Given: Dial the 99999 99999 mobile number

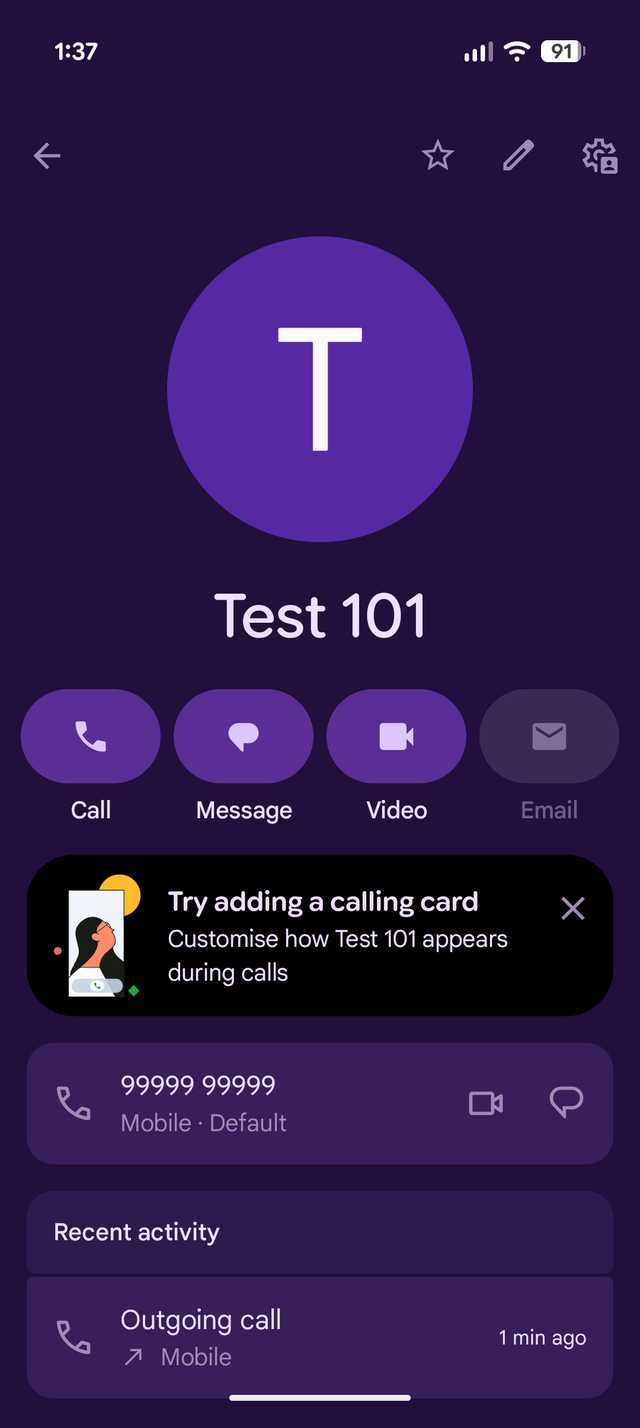Looking at the screenshot, I should coord(200,1103).
